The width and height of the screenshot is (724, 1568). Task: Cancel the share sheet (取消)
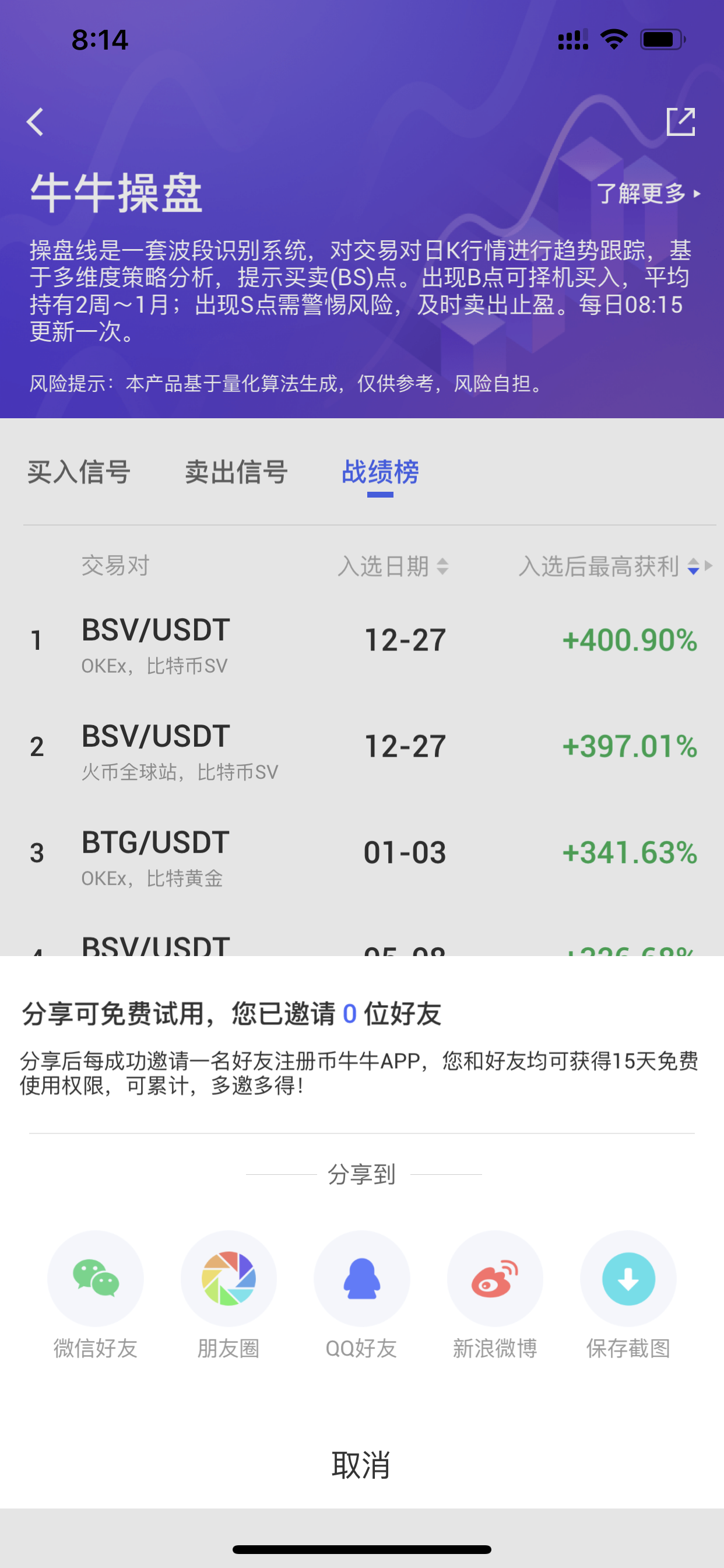361,1465
